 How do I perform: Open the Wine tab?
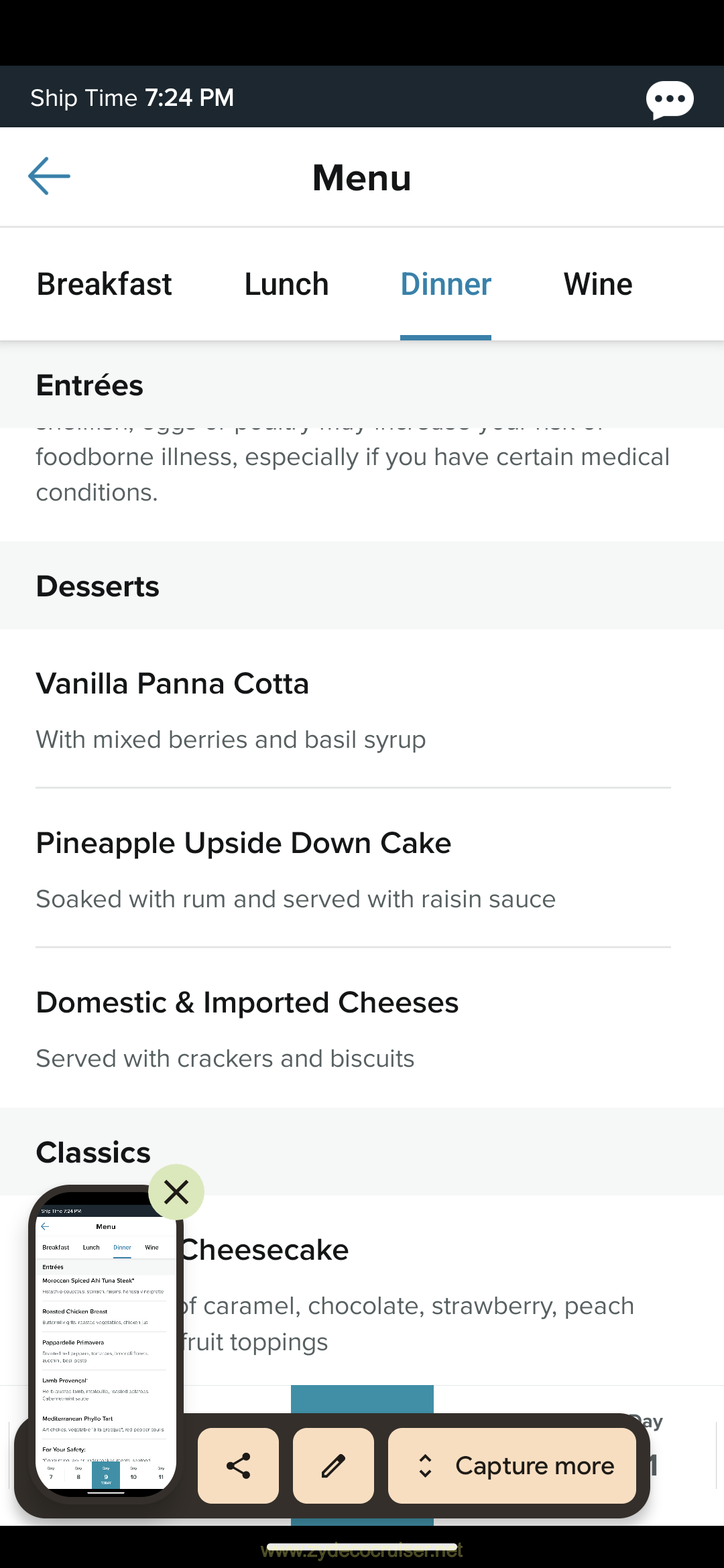tap(598, 284)
